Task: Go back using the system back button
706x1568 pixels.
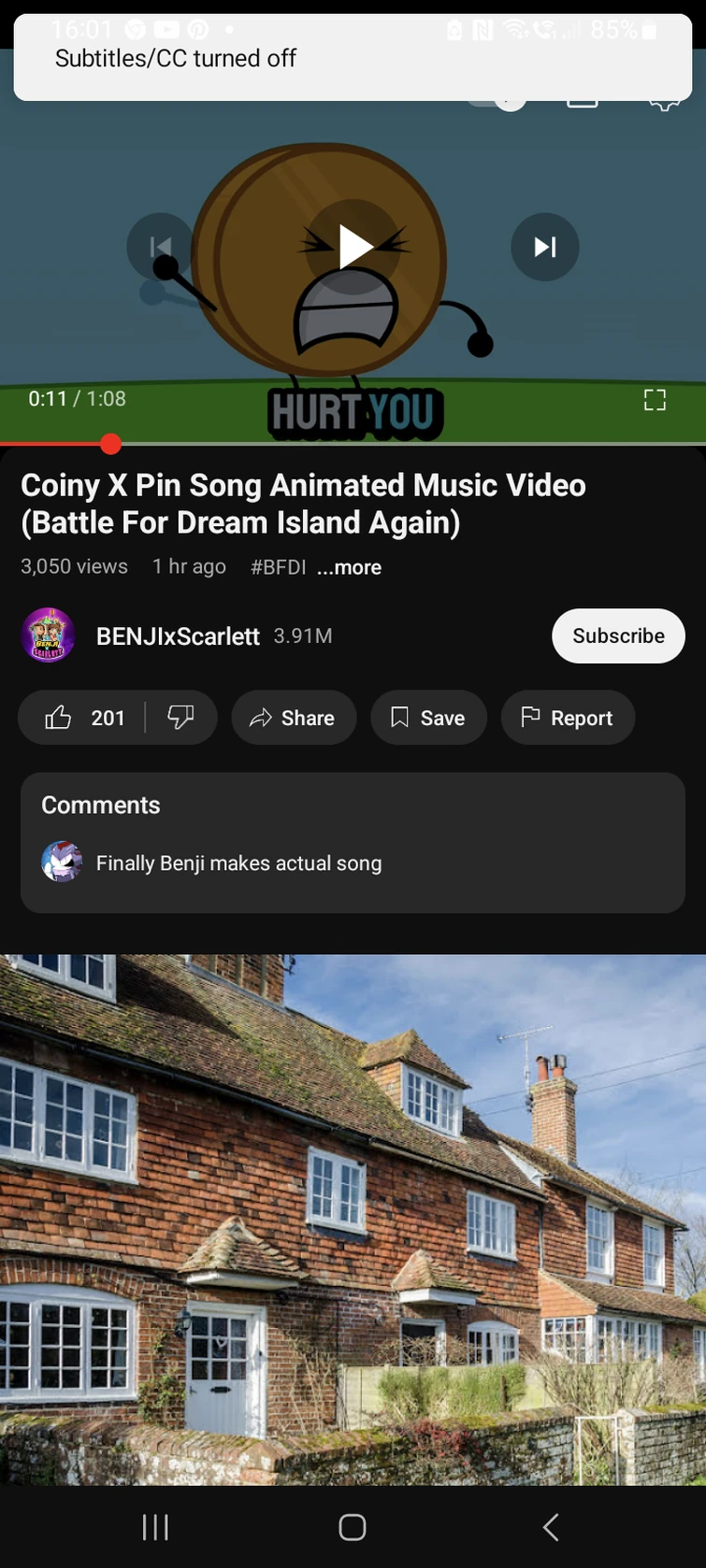Action: click(551, 1527)
